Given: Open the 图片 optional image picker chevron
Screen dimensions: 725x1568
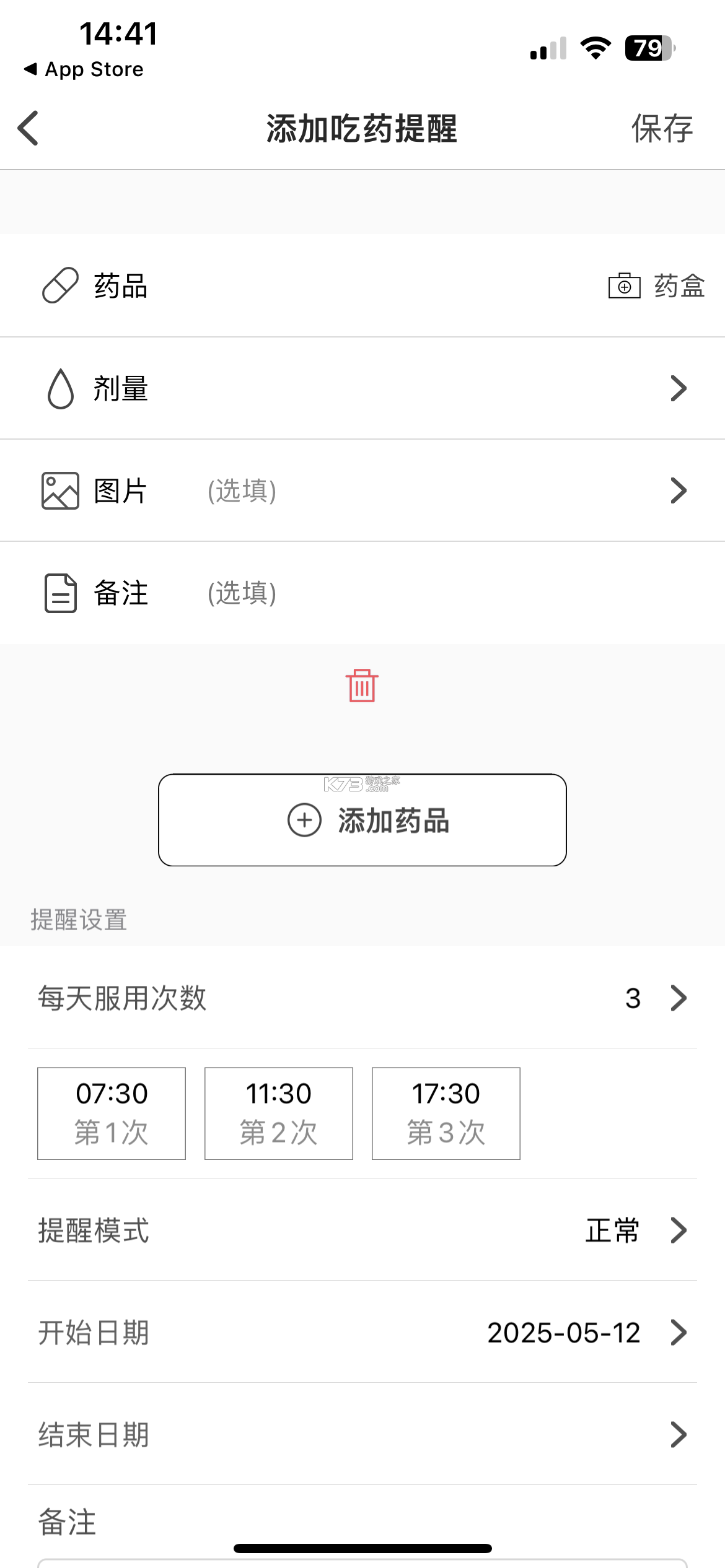Looking at the screenshot, I should pos(678,490).
